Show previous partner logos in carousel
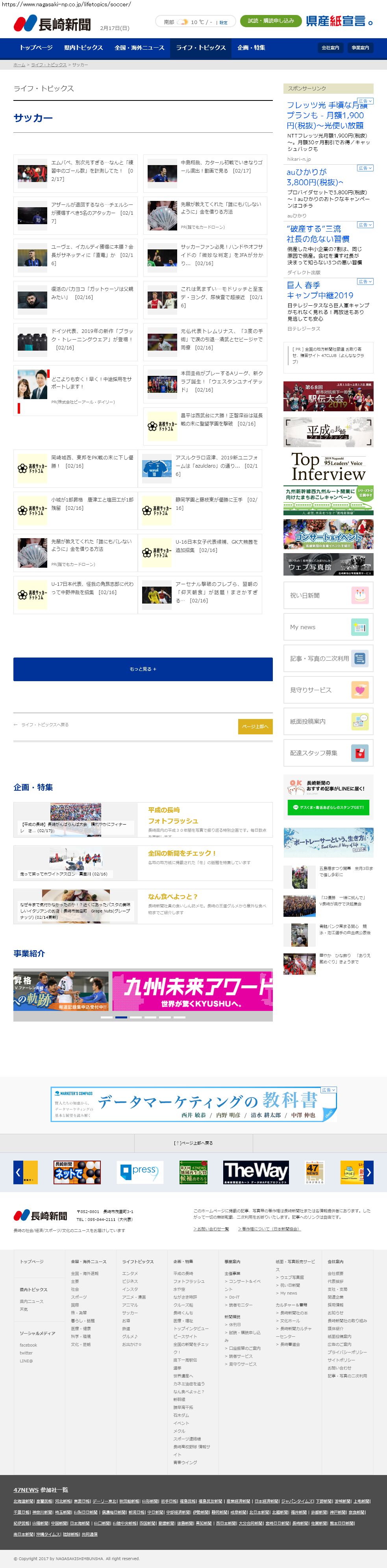387x1568 pixels. click(x=18, y=1172)
